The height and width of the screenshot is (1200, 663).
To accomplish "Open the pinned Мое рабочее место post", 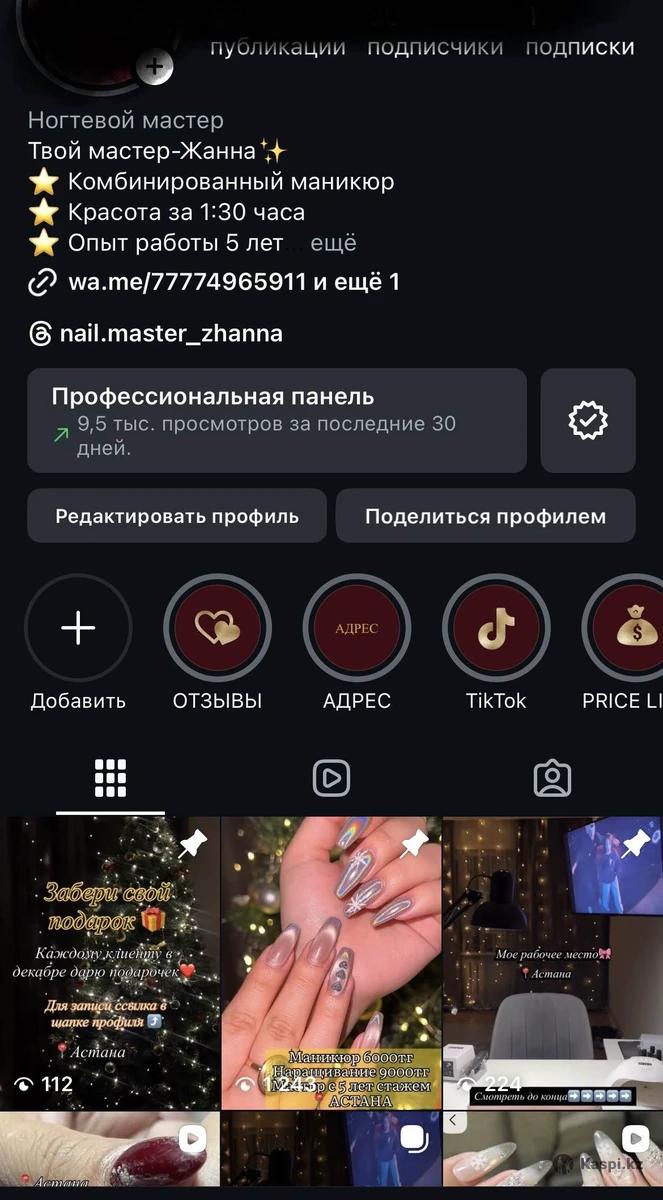I will pos(553,960).
